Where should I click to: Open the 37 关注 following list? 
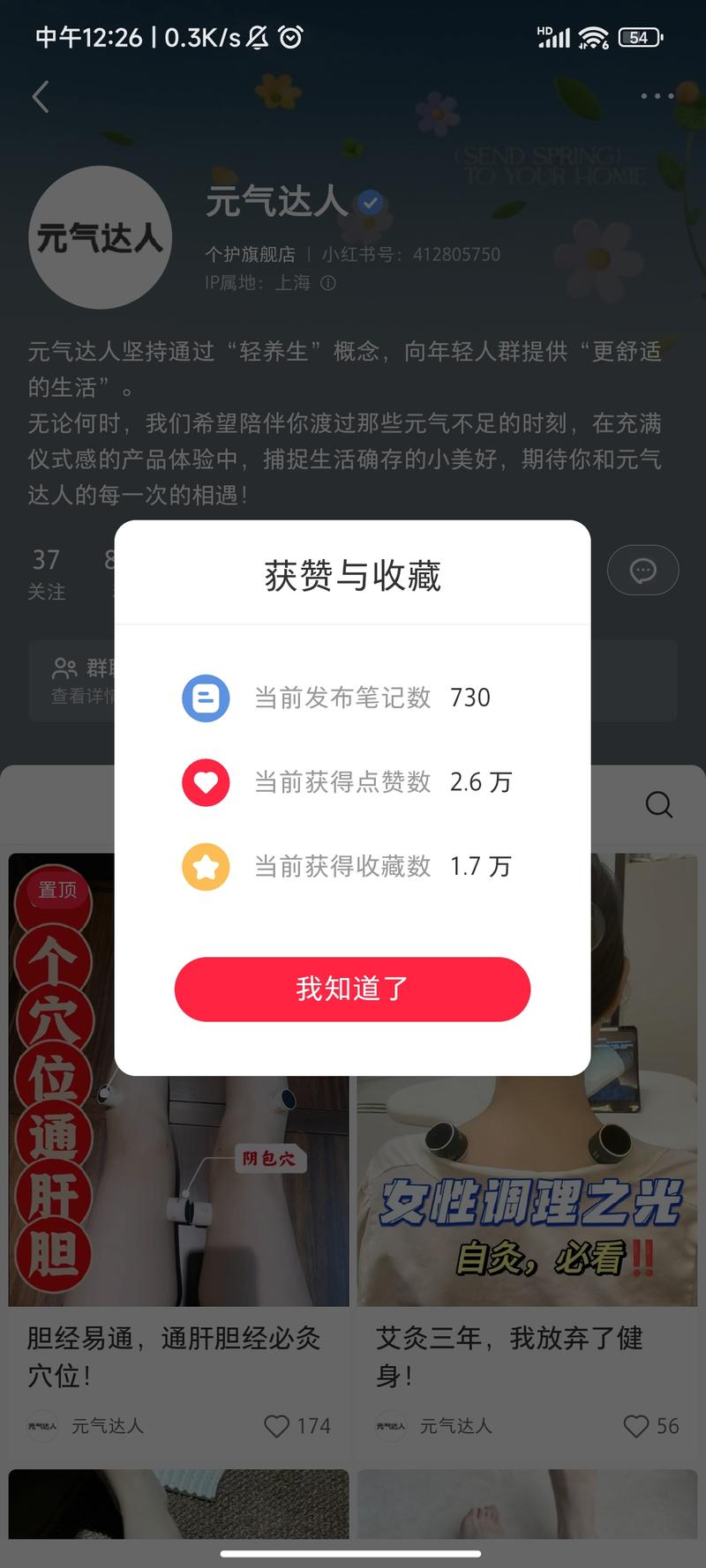[x=46, y=571]
